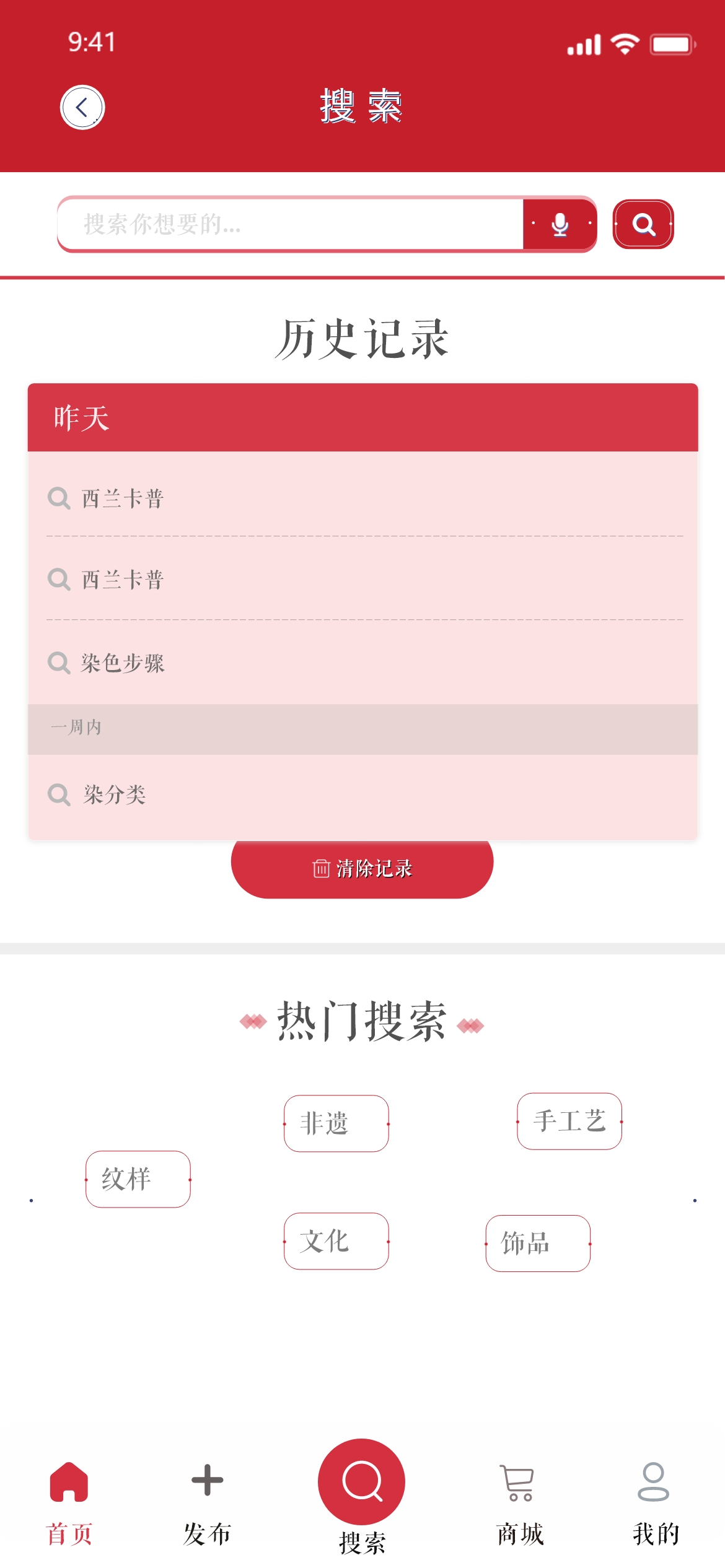The width and height of the screenshot is (725, 1568).
Task: Clear history with the 清除记录 button
Action: [362, 868]
